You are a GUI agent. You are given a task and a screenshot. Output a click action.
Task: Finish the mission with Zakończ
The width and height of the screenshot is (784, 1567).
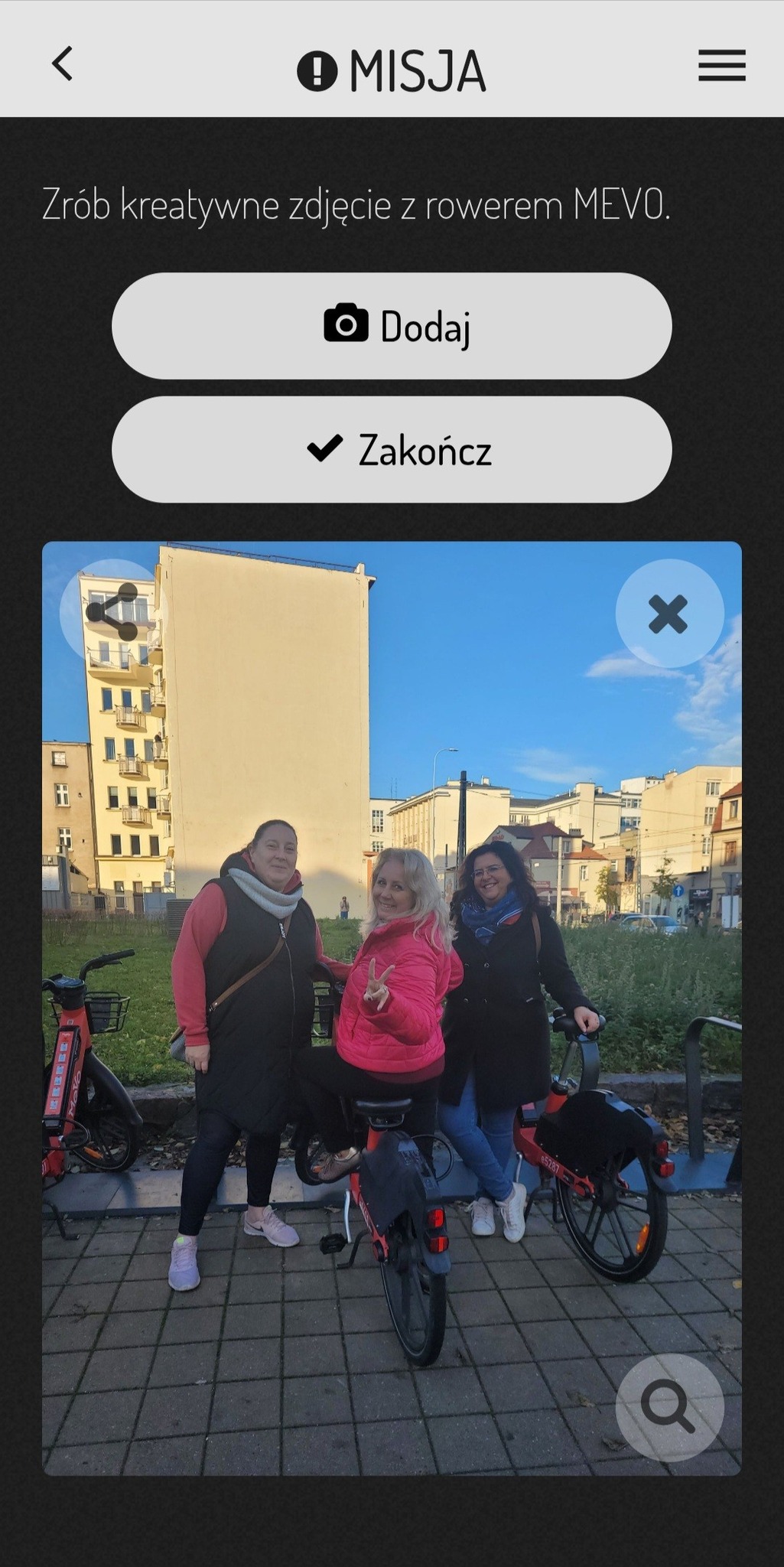coord(392,450)
